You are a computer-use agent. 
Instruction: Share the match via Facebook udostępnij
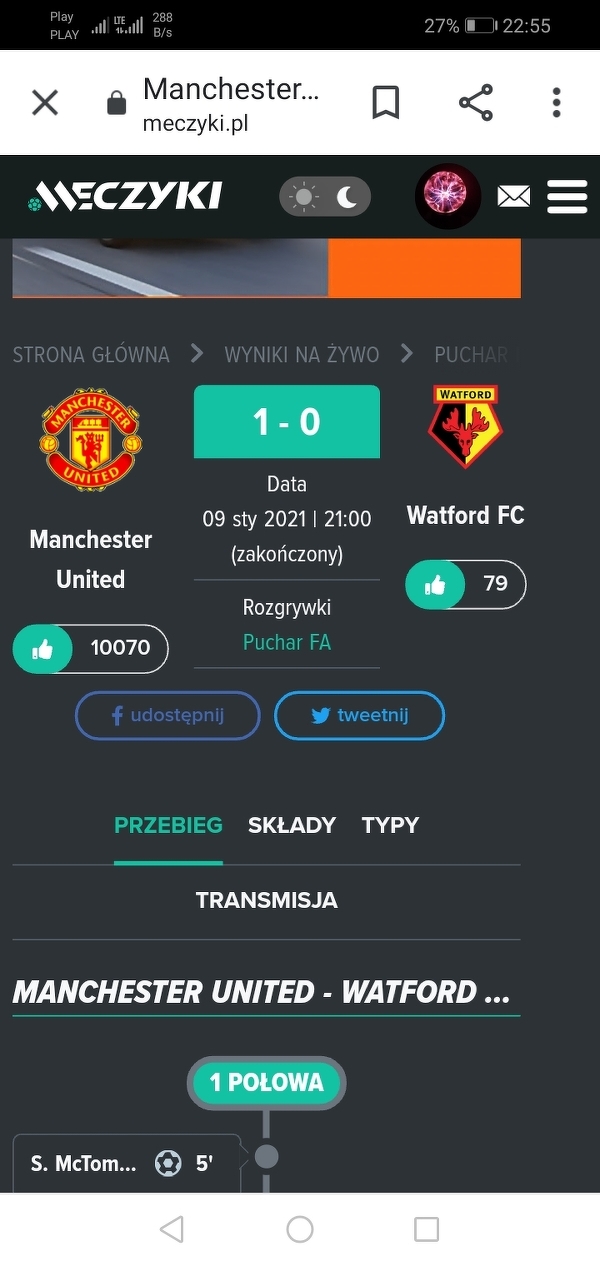tap(167, 716)
